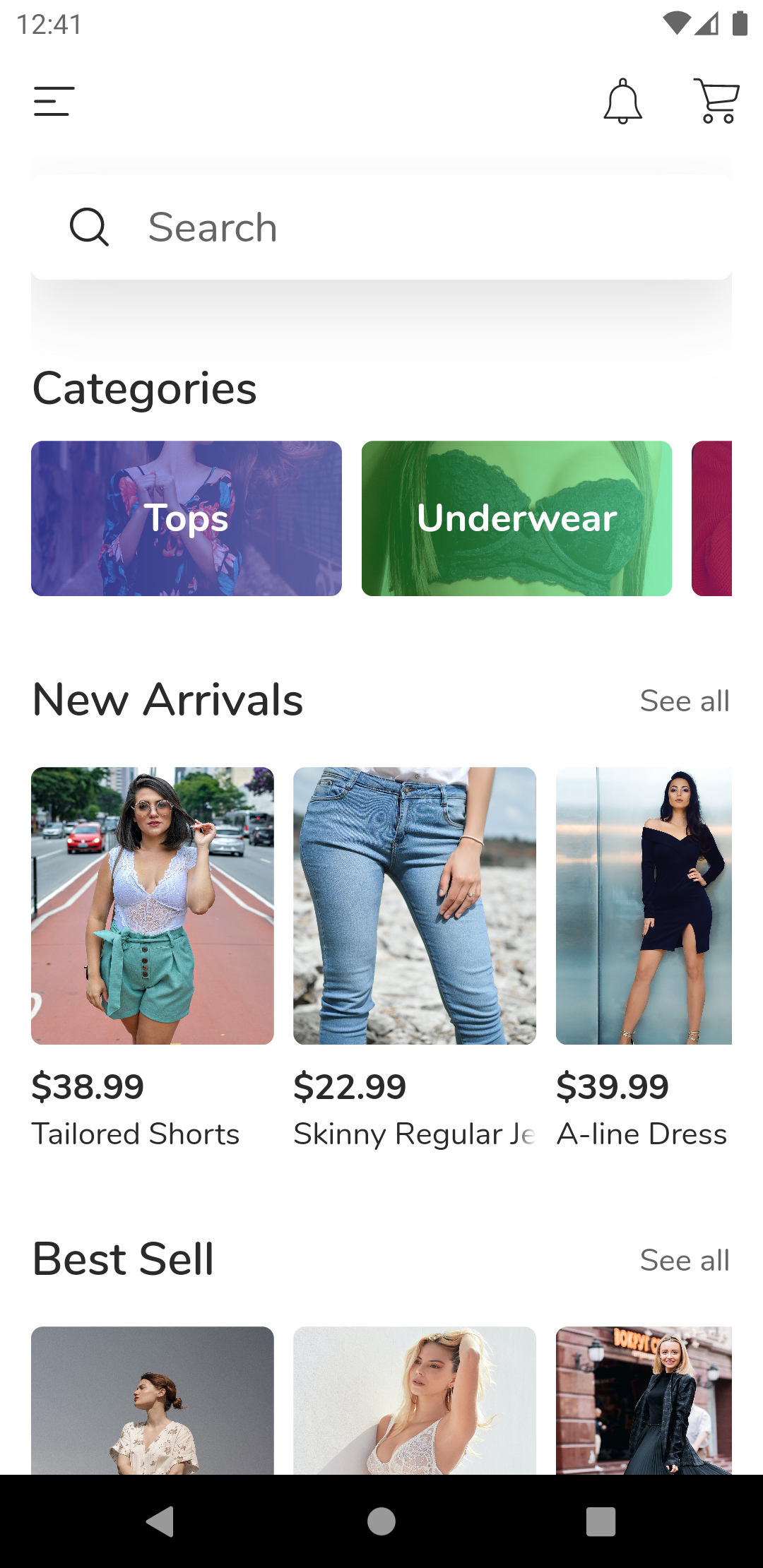Open the hamburger drawer menu

[54, 101]
